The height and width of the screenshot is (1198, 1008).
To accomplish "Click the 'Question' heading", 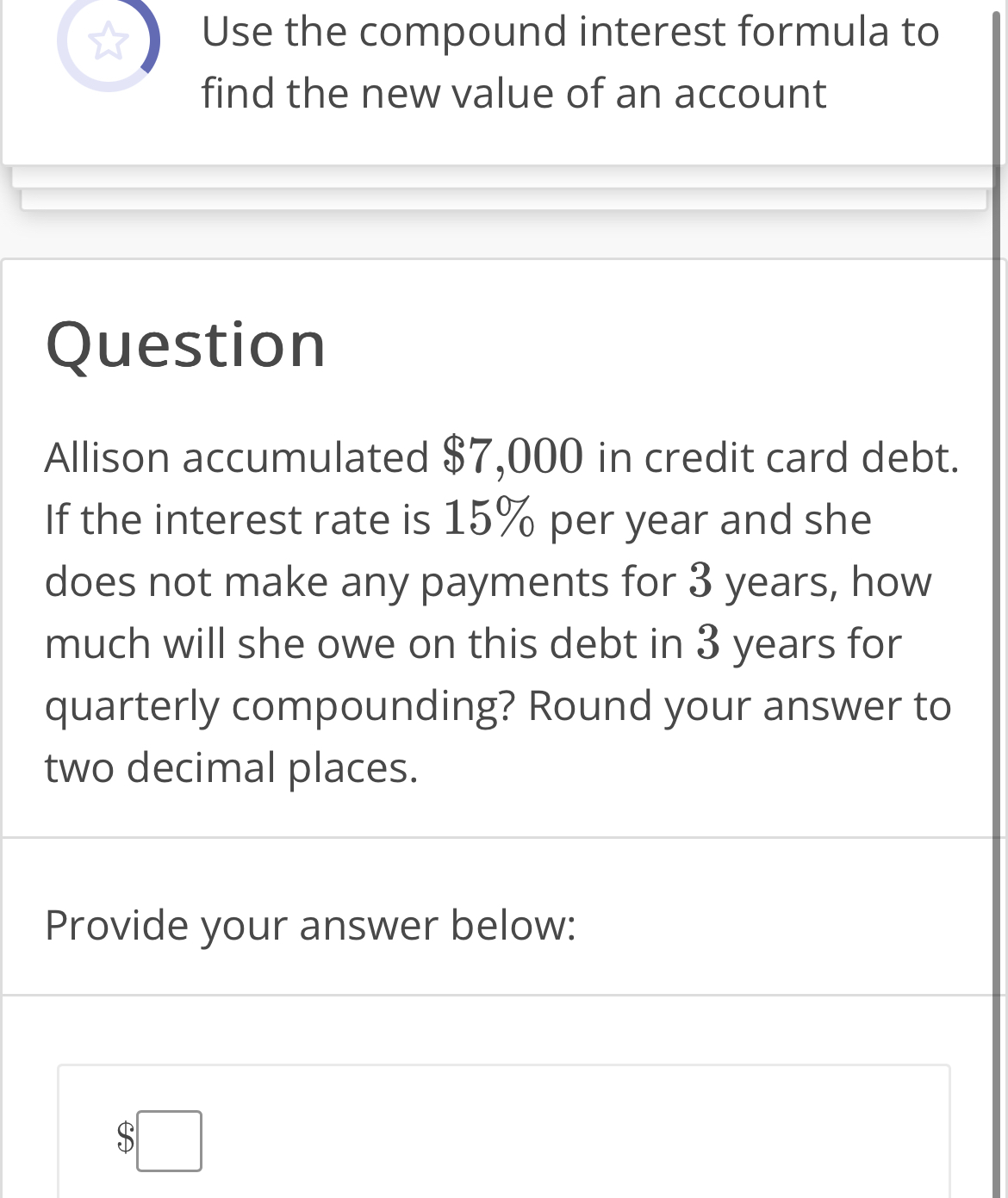I will 185,345.
